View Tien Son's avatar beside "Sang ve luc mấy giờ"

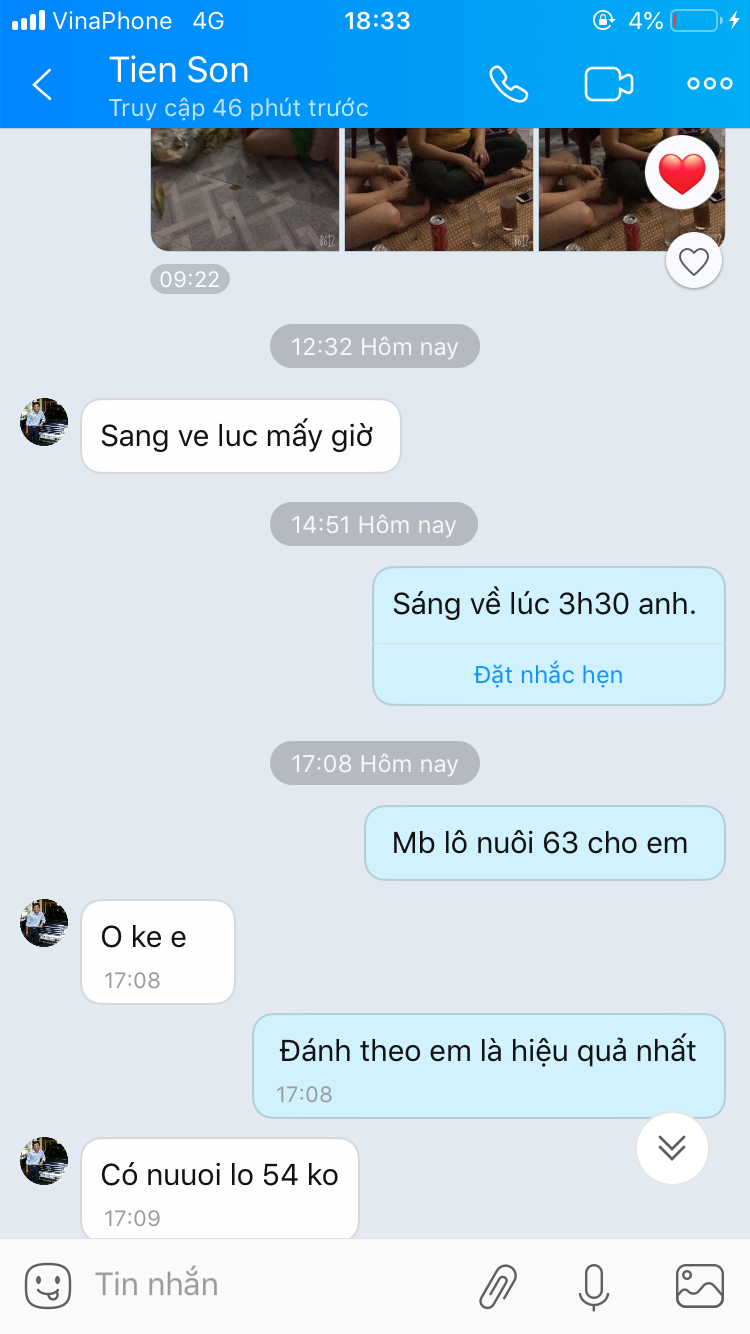point(44,422)
